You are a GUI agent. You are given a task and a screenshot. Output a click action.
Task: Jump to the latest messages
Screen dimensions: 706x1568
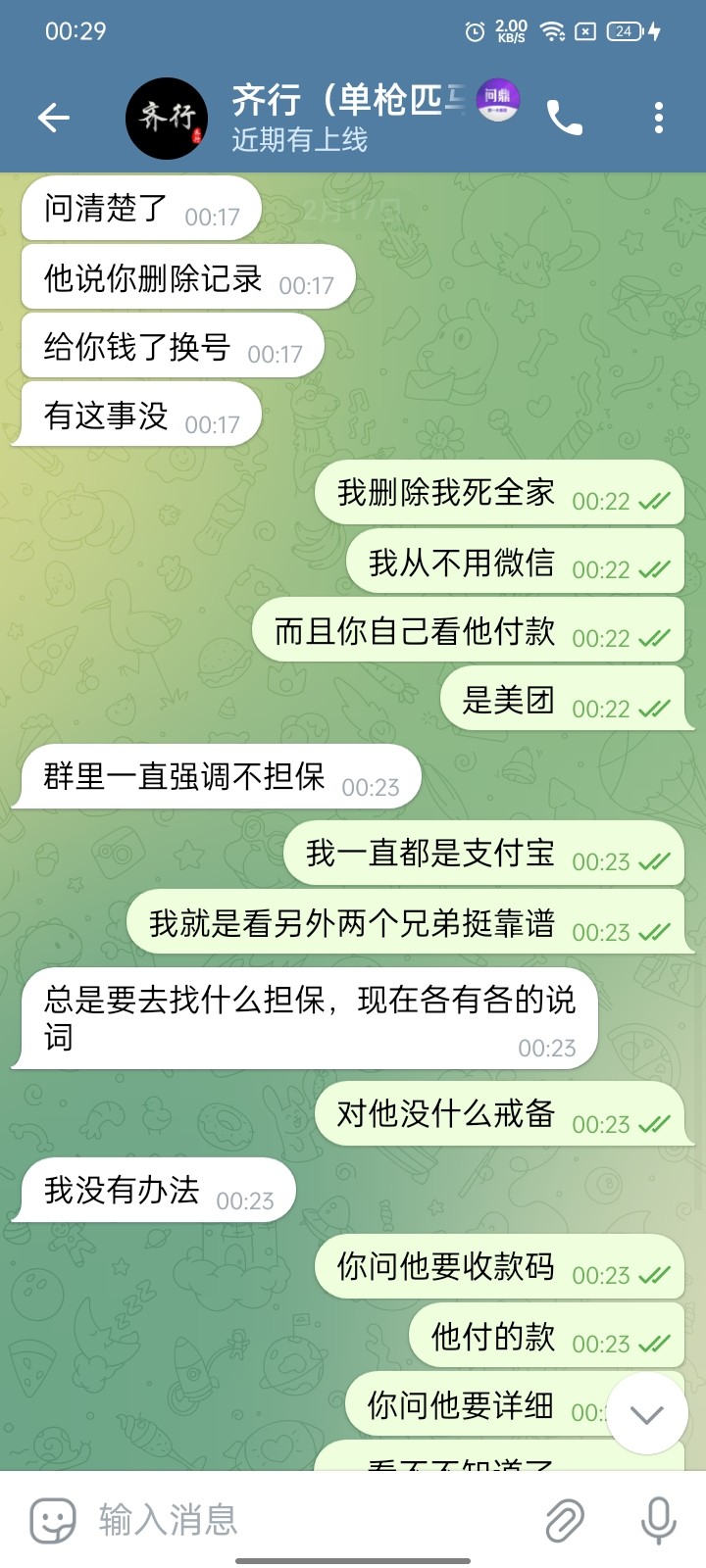647,1413
